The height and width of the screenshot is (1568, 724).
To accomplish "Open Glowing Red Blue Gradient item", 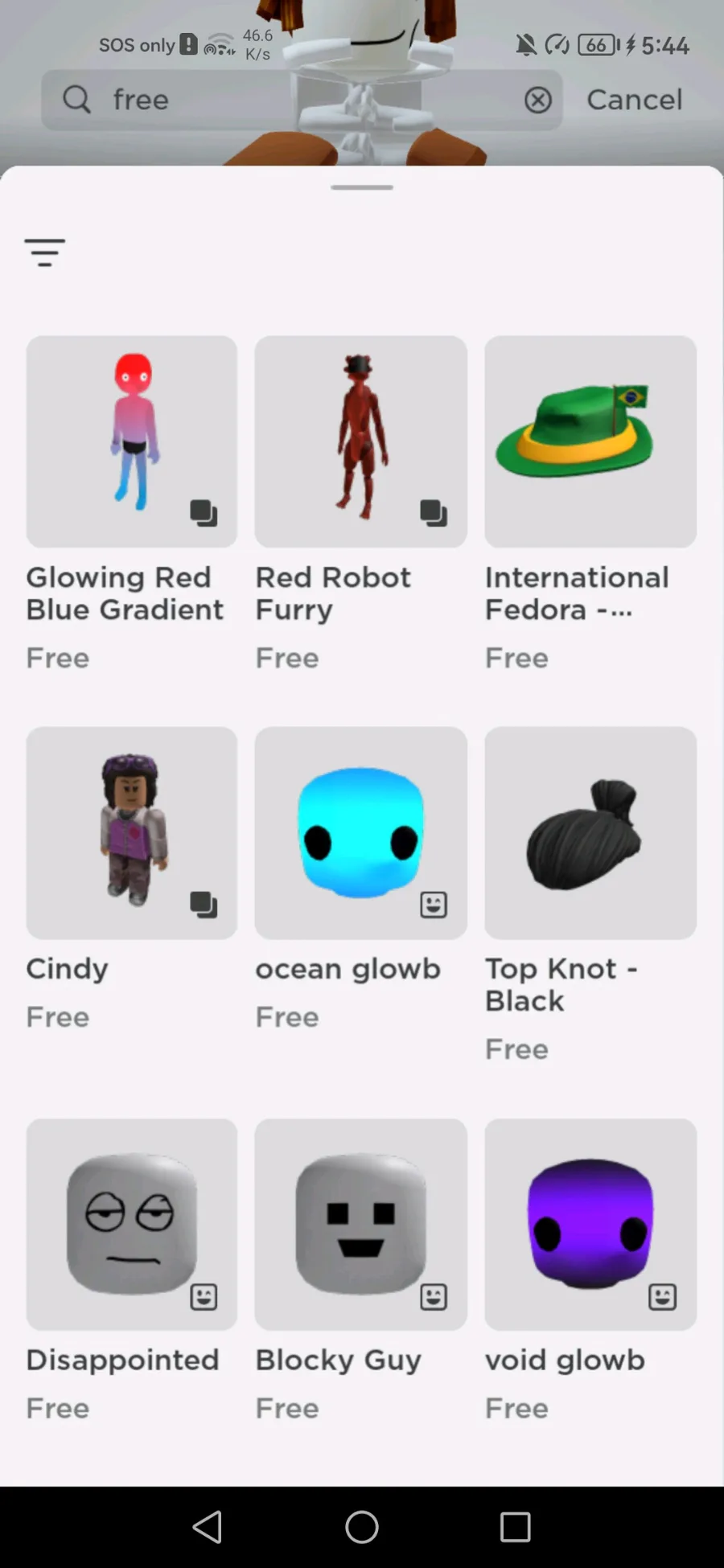I will click(x=132, y=442).
